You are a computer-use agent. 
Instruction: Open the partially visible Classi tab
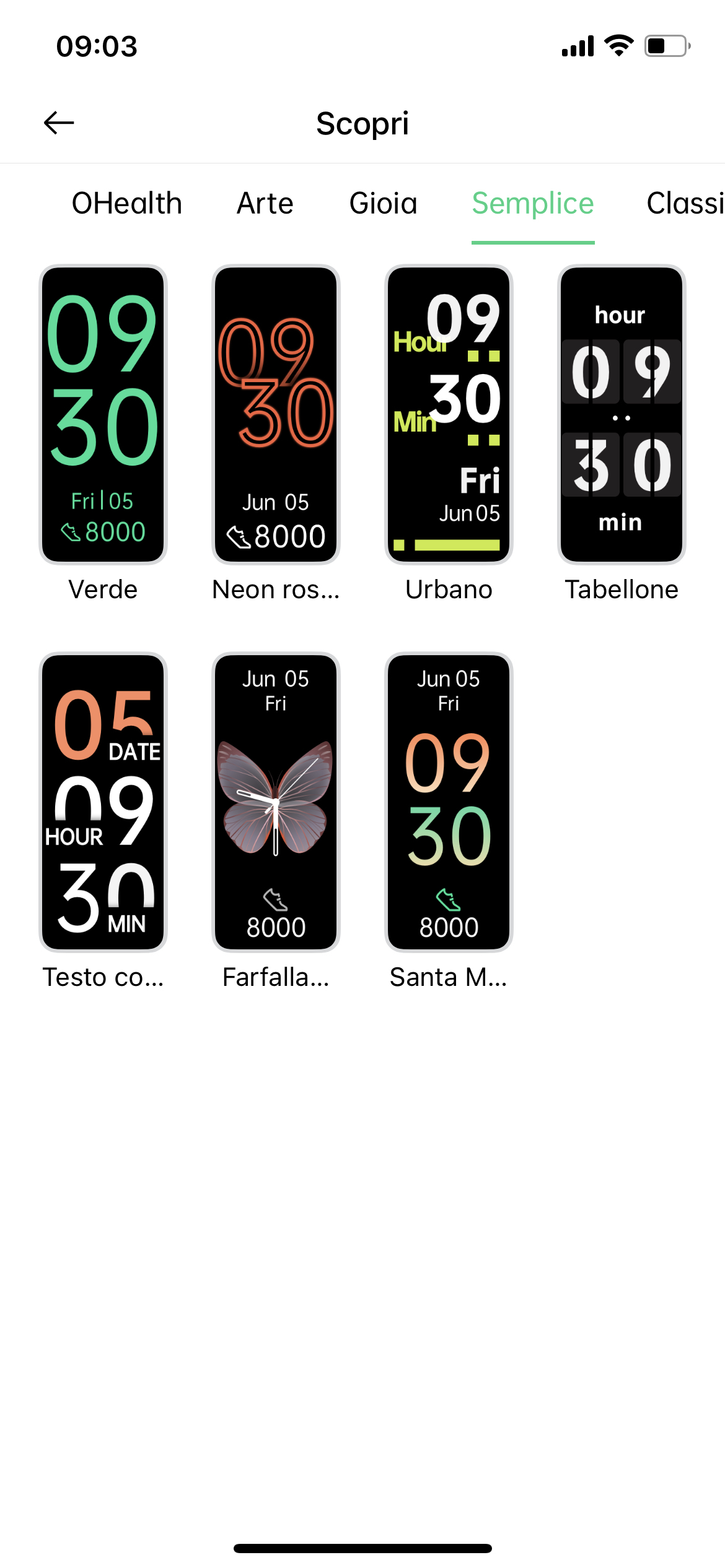click(x=685, y=204)
